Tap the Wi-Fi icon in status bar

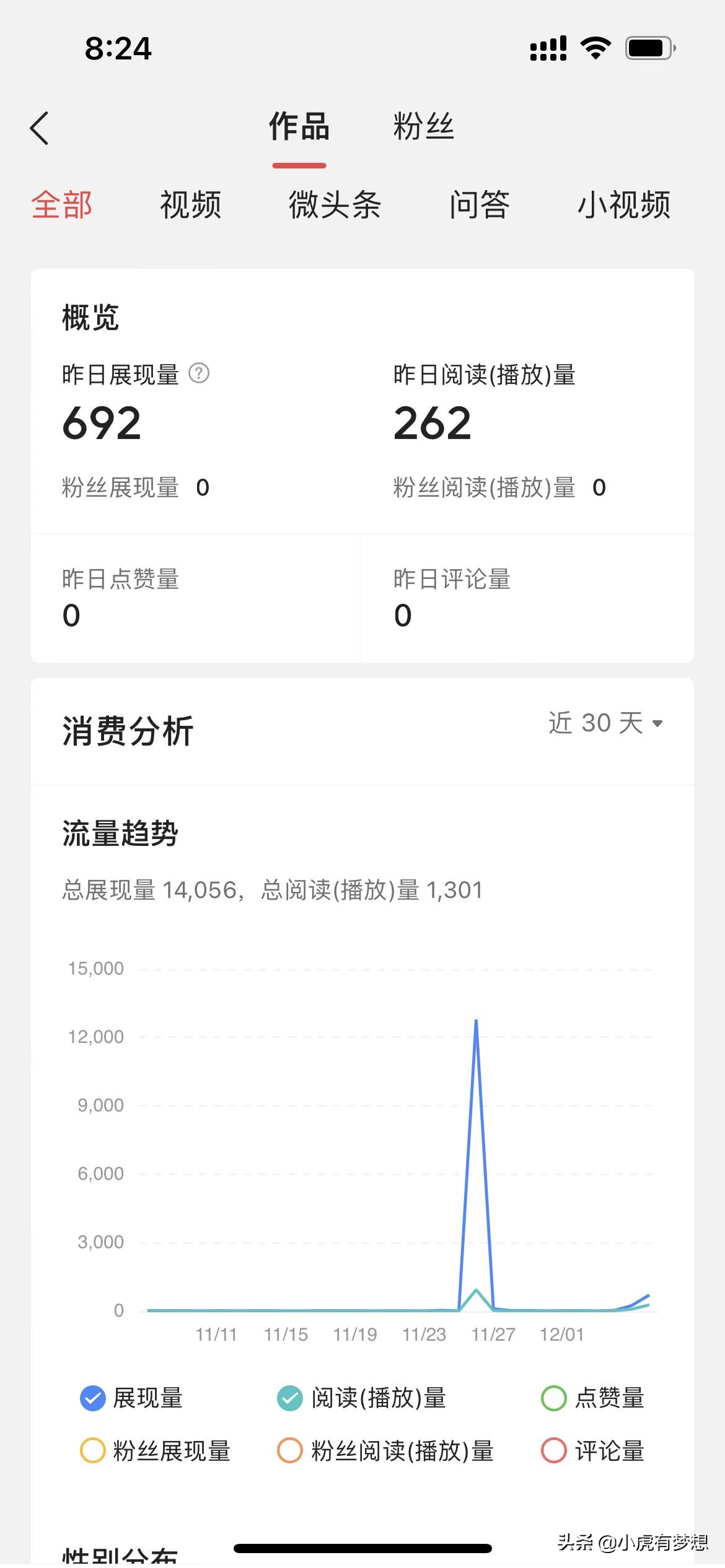point(595,47)
